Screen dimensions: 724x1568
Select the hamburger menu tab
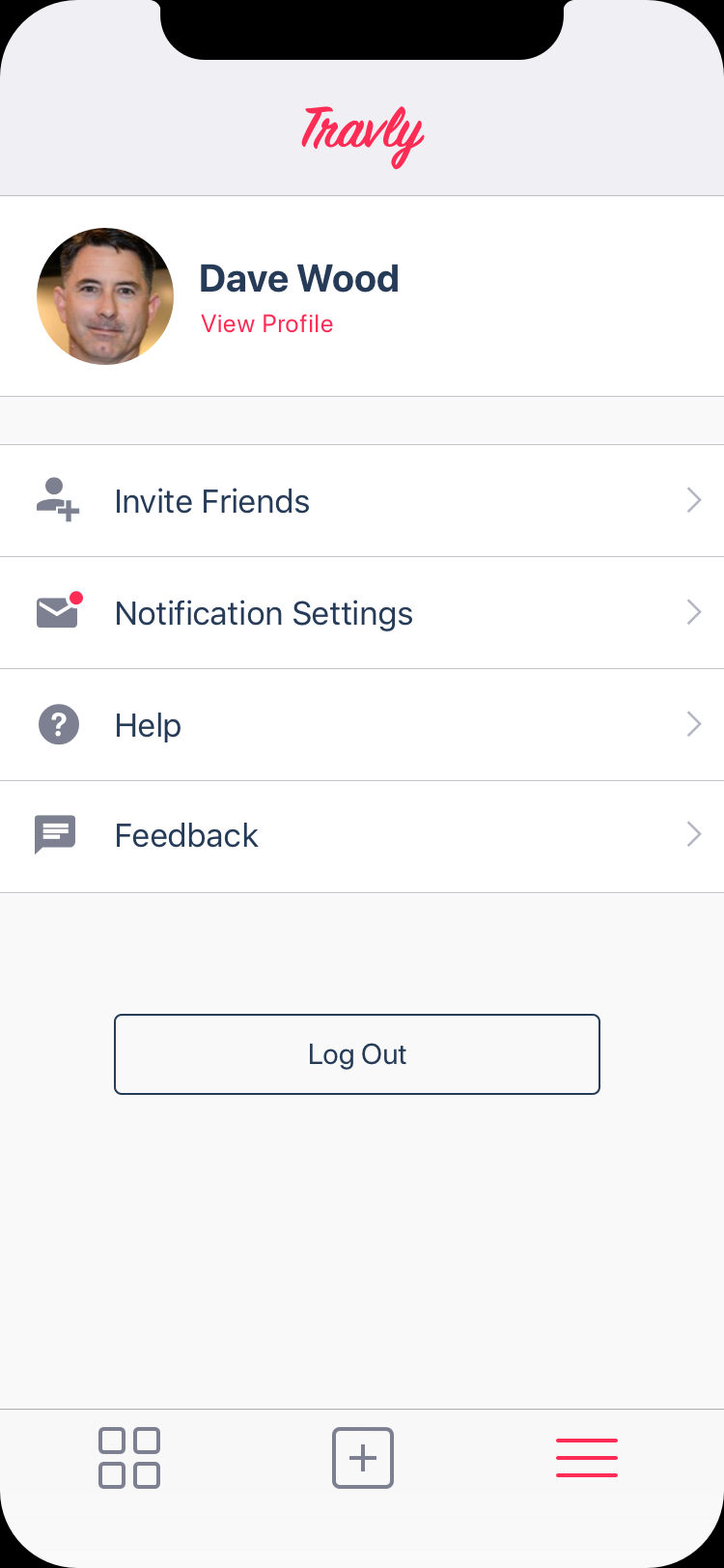point(587,1458)
